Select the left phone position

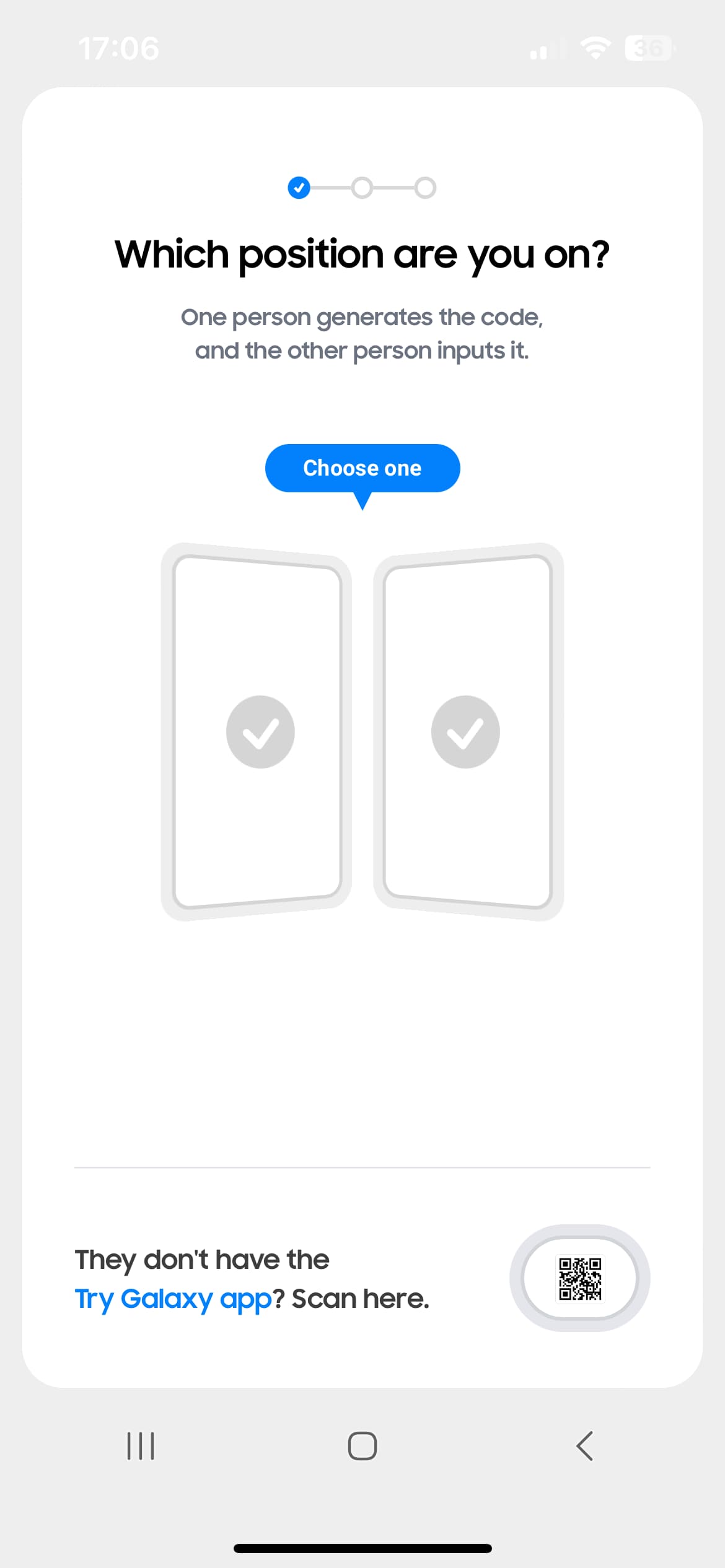point(257,732)
